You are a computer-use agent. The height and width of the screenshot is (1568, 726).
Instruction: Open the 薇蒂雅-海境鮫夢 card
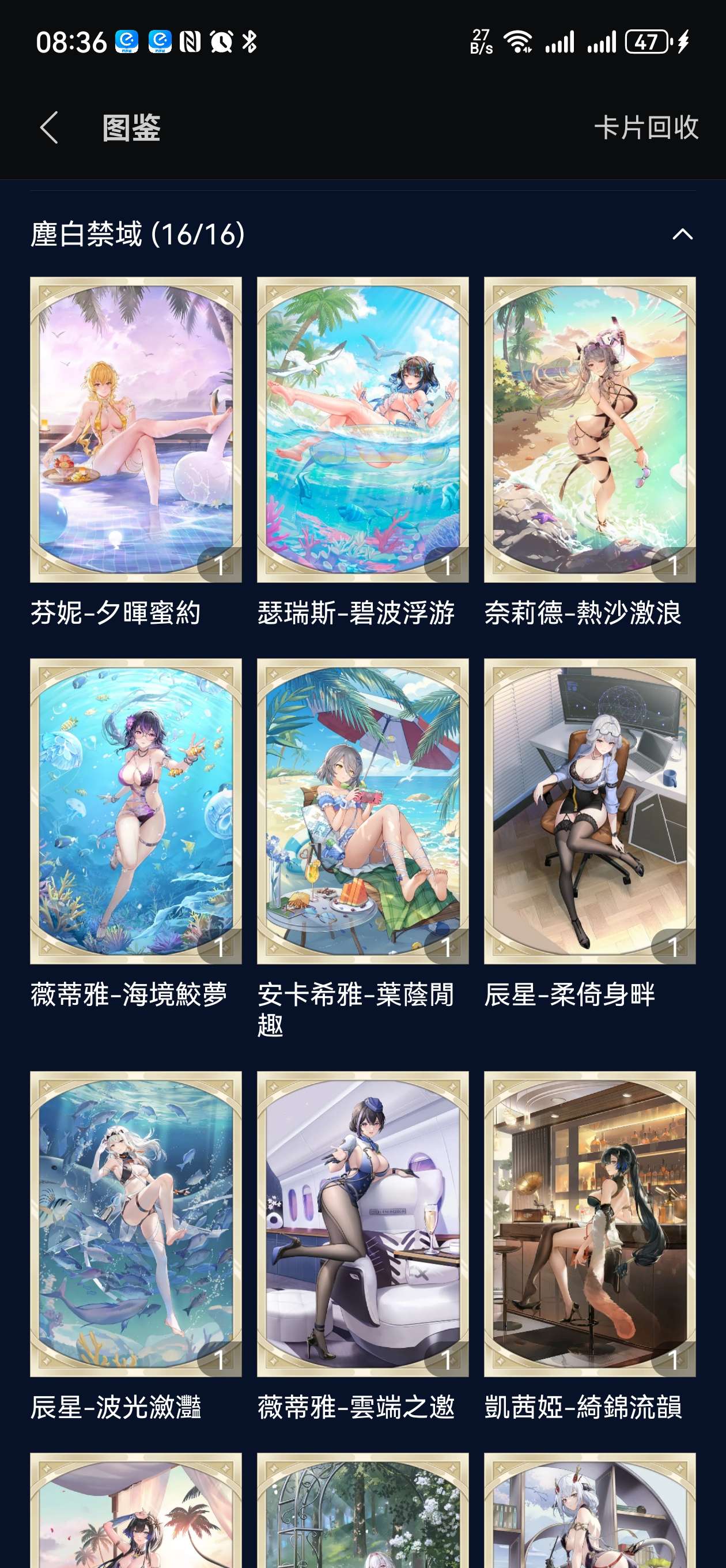point(136,811)
